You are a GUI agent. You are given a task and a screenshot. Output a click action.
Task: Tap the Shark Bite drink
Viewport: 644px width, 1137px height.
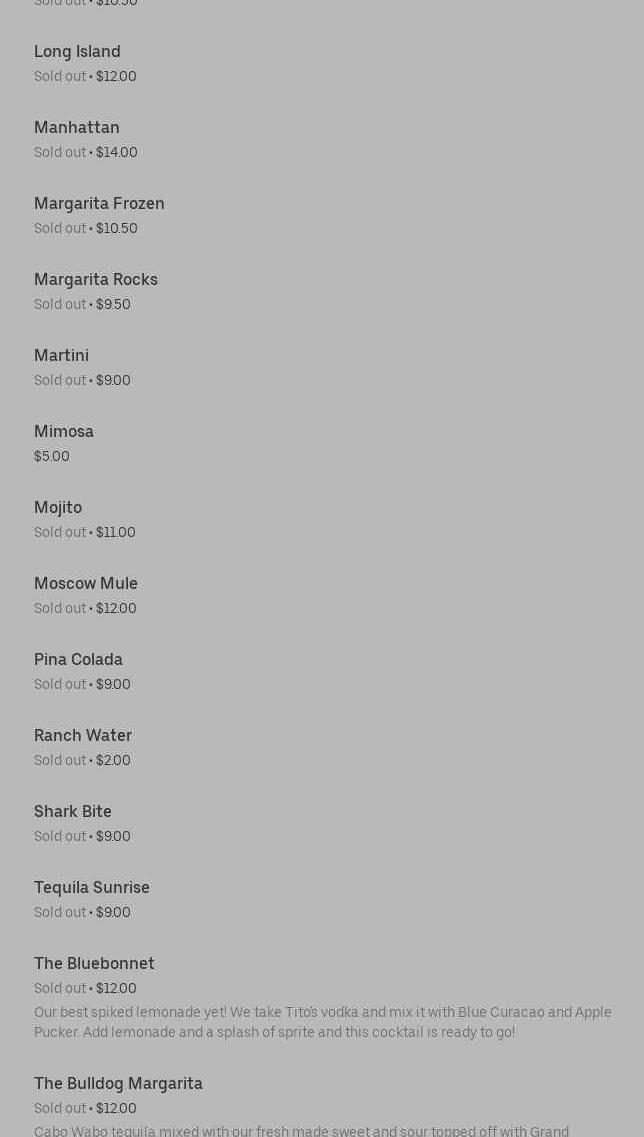(73, 812)
